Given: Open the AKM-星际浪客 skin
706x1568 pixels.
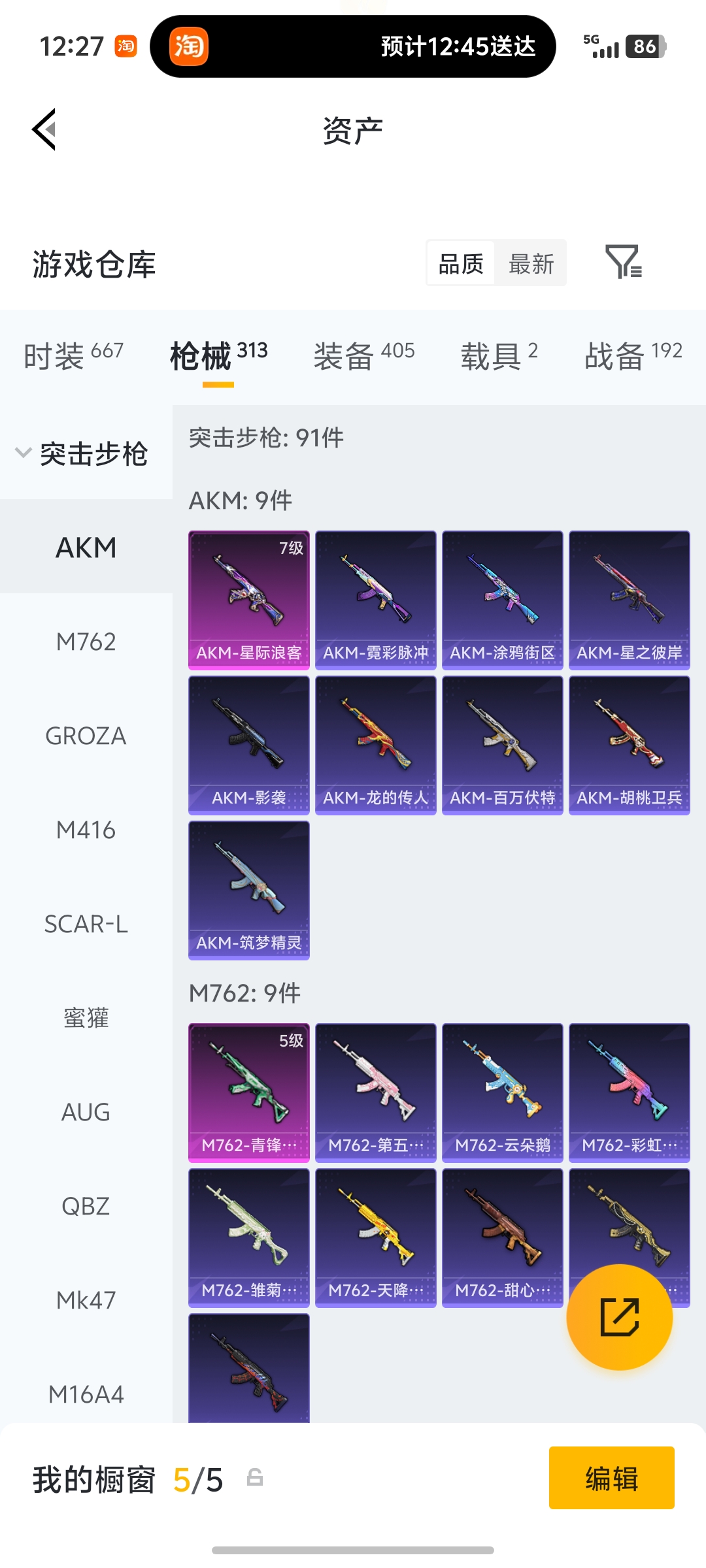Looking at the screenshot, I should click(x=249, y=600).
